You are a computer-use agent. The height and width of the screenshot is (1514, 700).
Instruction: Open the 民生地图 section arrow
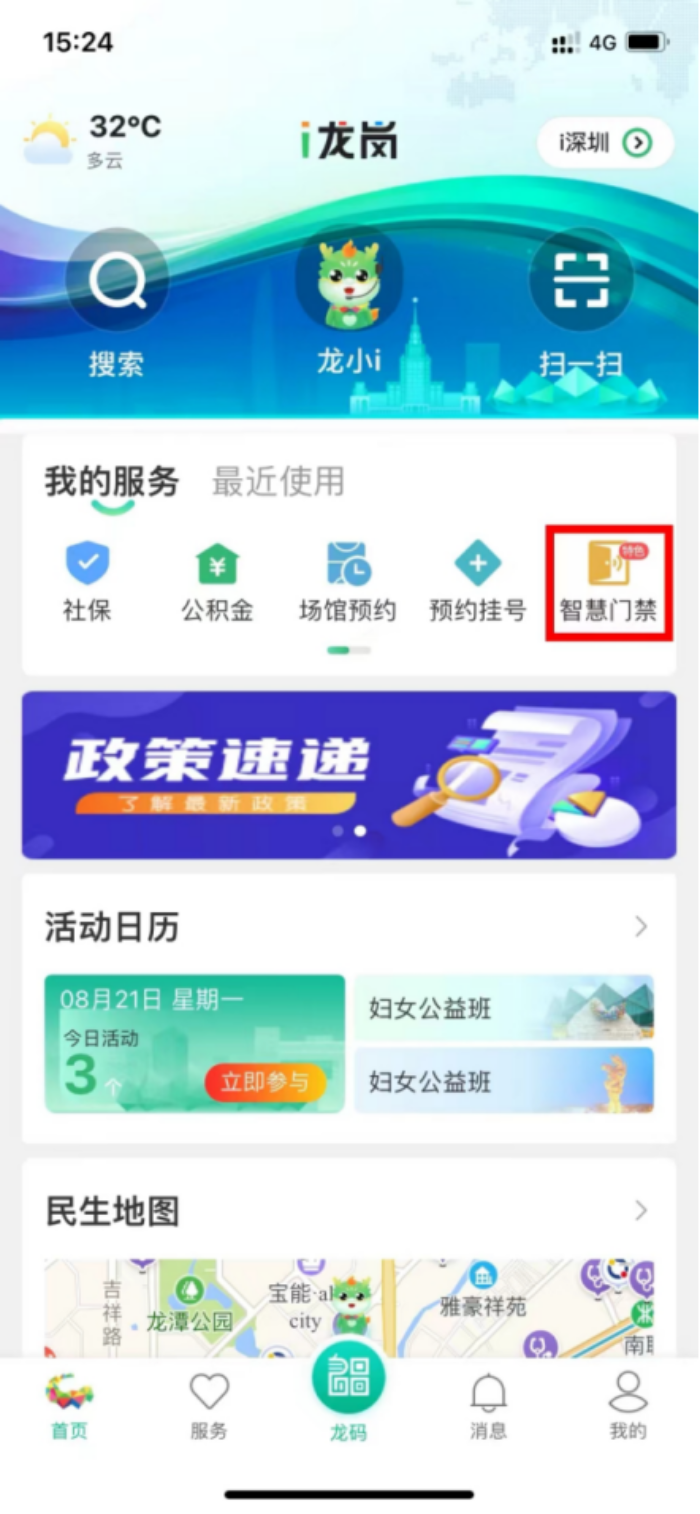[641, 1211]
